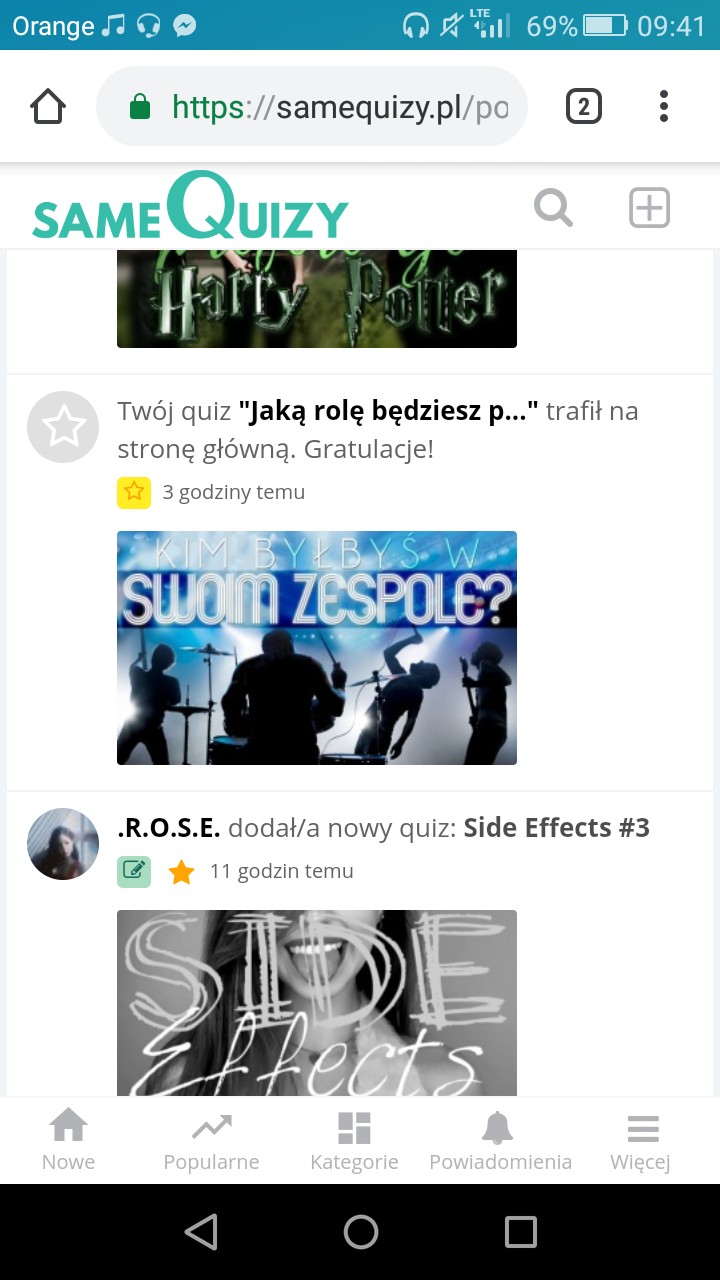This screenshot has height=1280, width=720.
Task: Switch to the Kategorie tab
Action: click(354, 1141)
